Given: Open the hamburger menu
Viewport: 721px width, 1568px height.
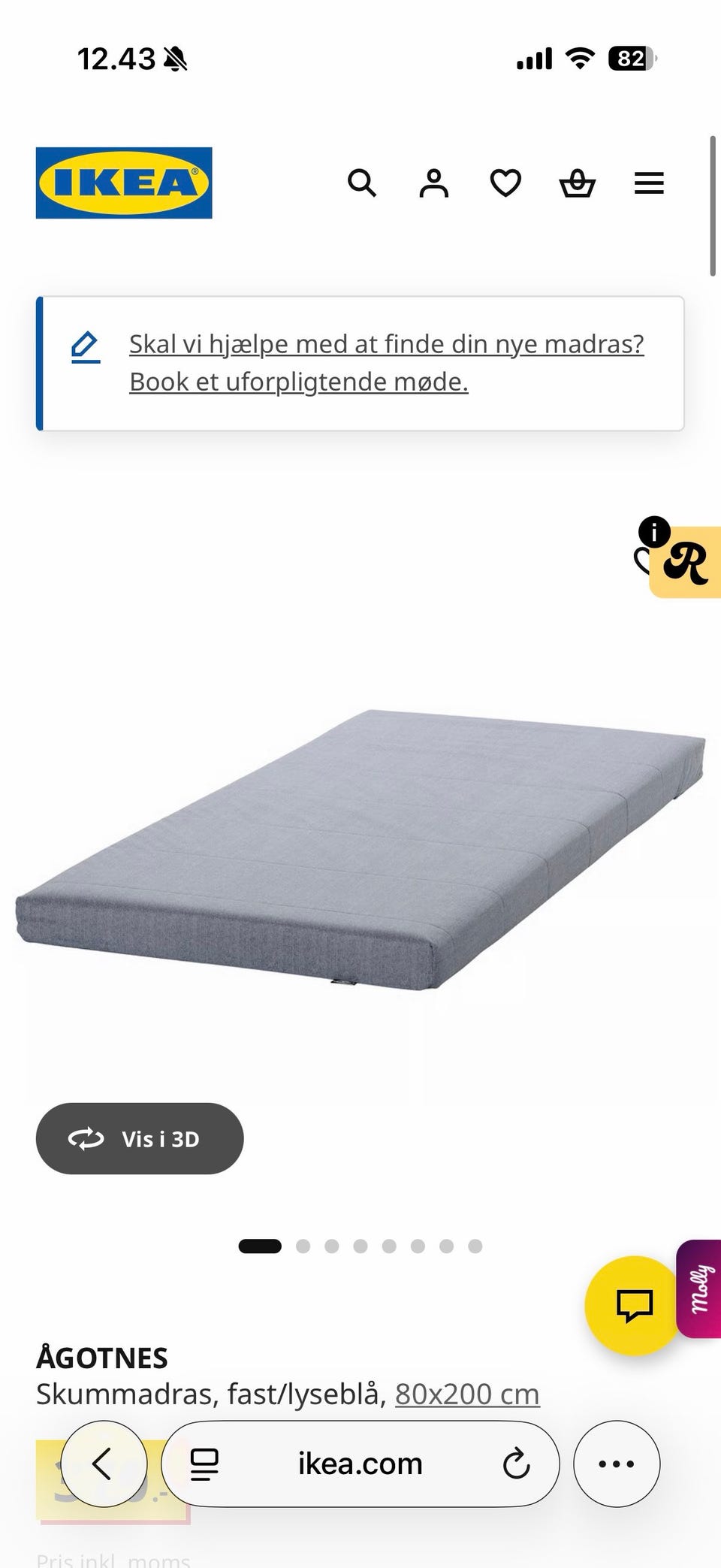Looking at the screenshot, I should (x=649, y=183).
